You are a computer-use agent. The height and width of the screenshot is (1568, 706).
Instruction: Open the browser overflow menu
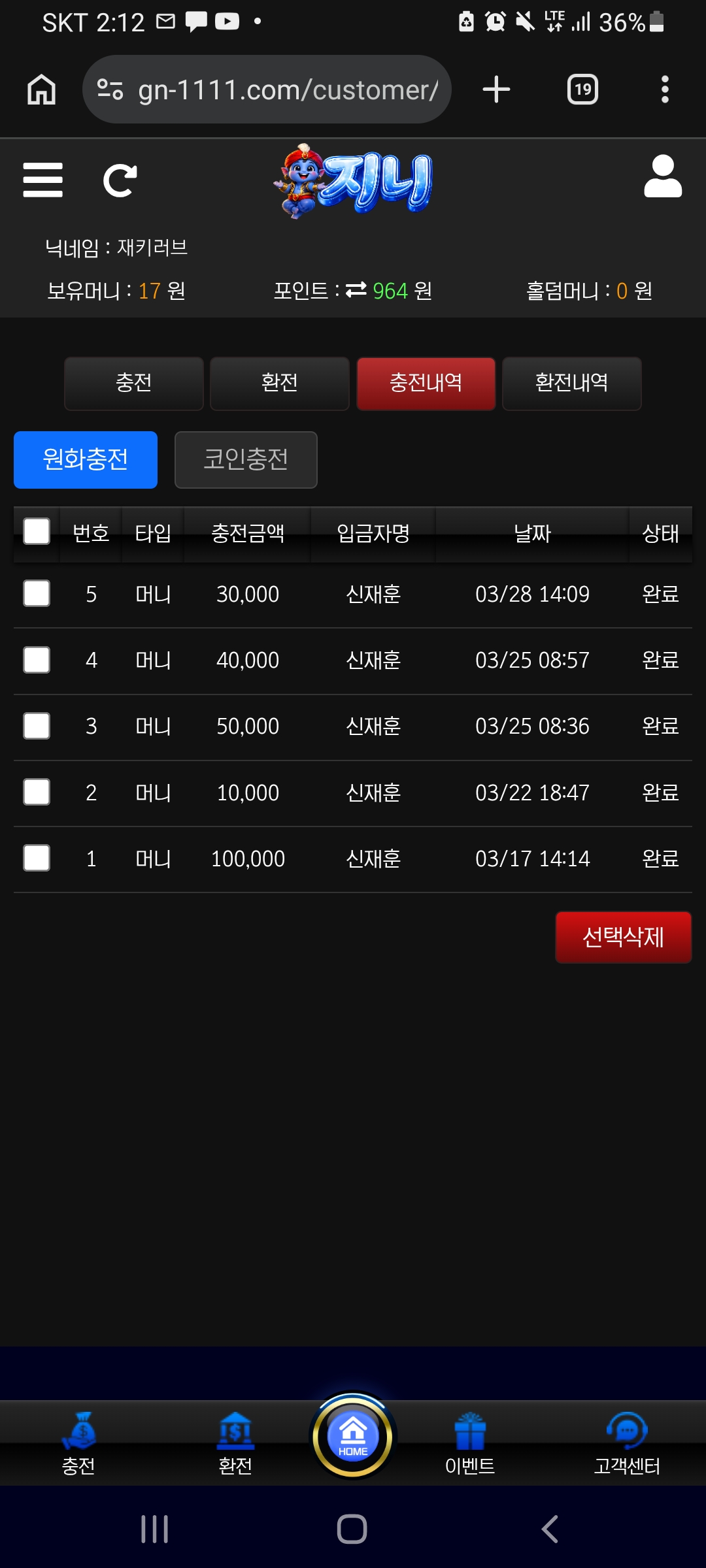(665, 90)
